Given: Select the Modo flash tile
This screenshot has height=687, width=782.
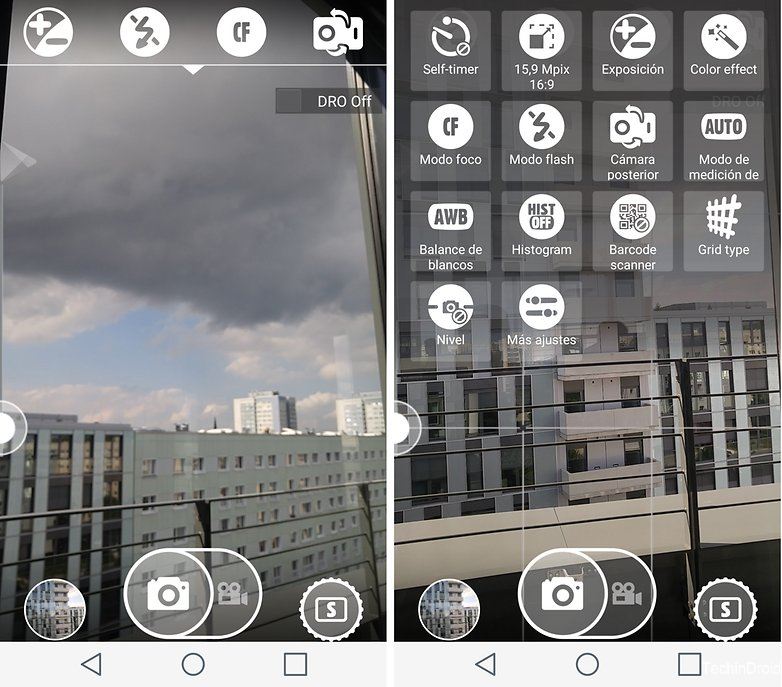Looking at the screenshot, I should pyautogui.click(x=541, y=140).
